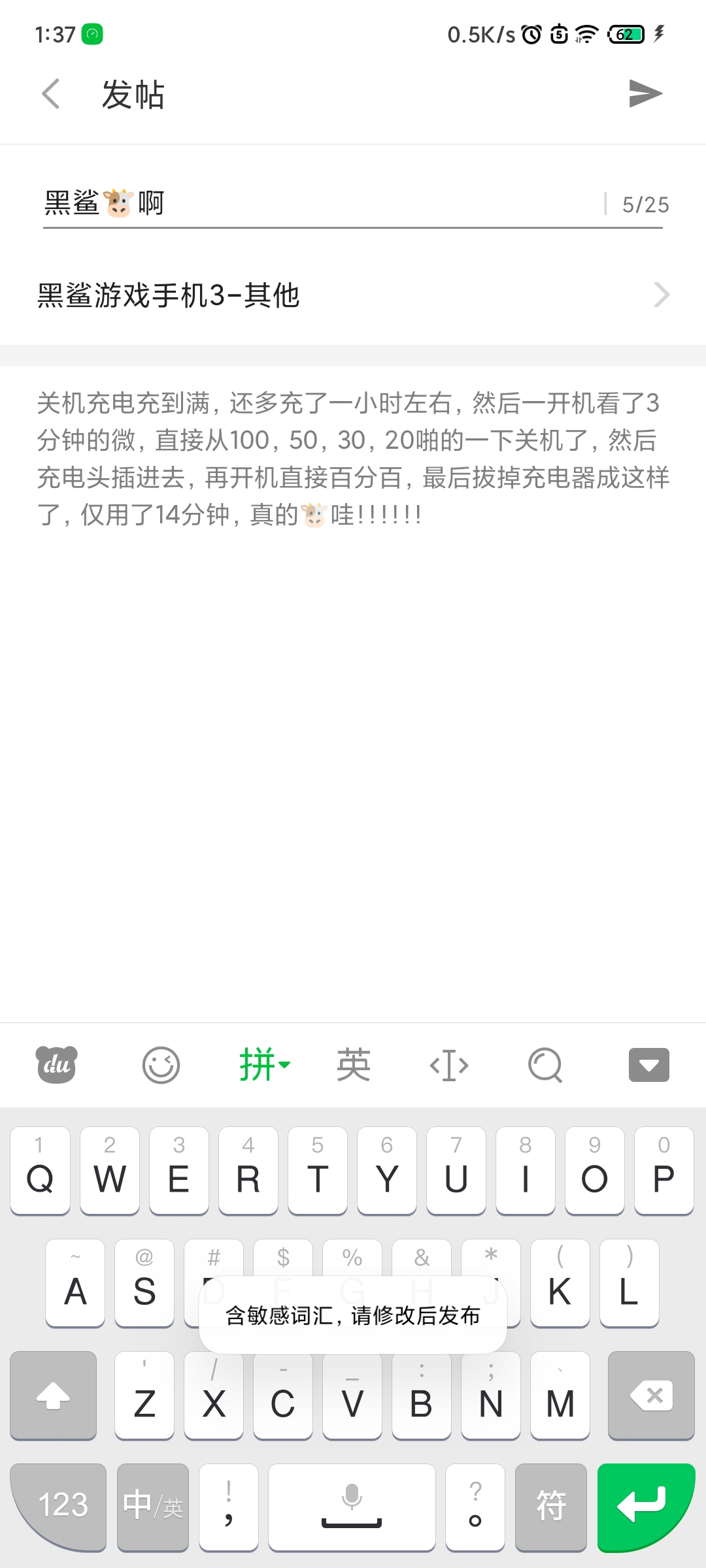Open the keyboard search tool
706x1568 pixels.
click(545, 1066)
